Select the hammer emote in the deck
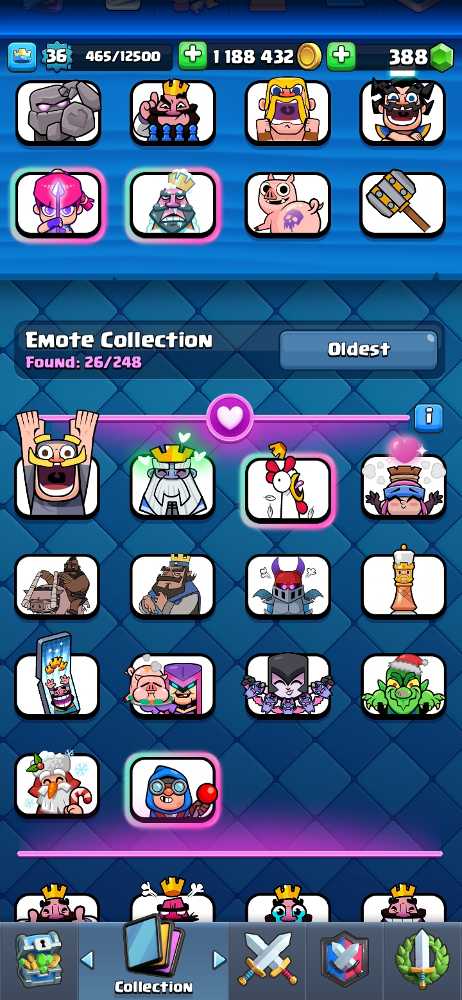Viewport: 462px width, 1000px height. [x=403, y=204]
